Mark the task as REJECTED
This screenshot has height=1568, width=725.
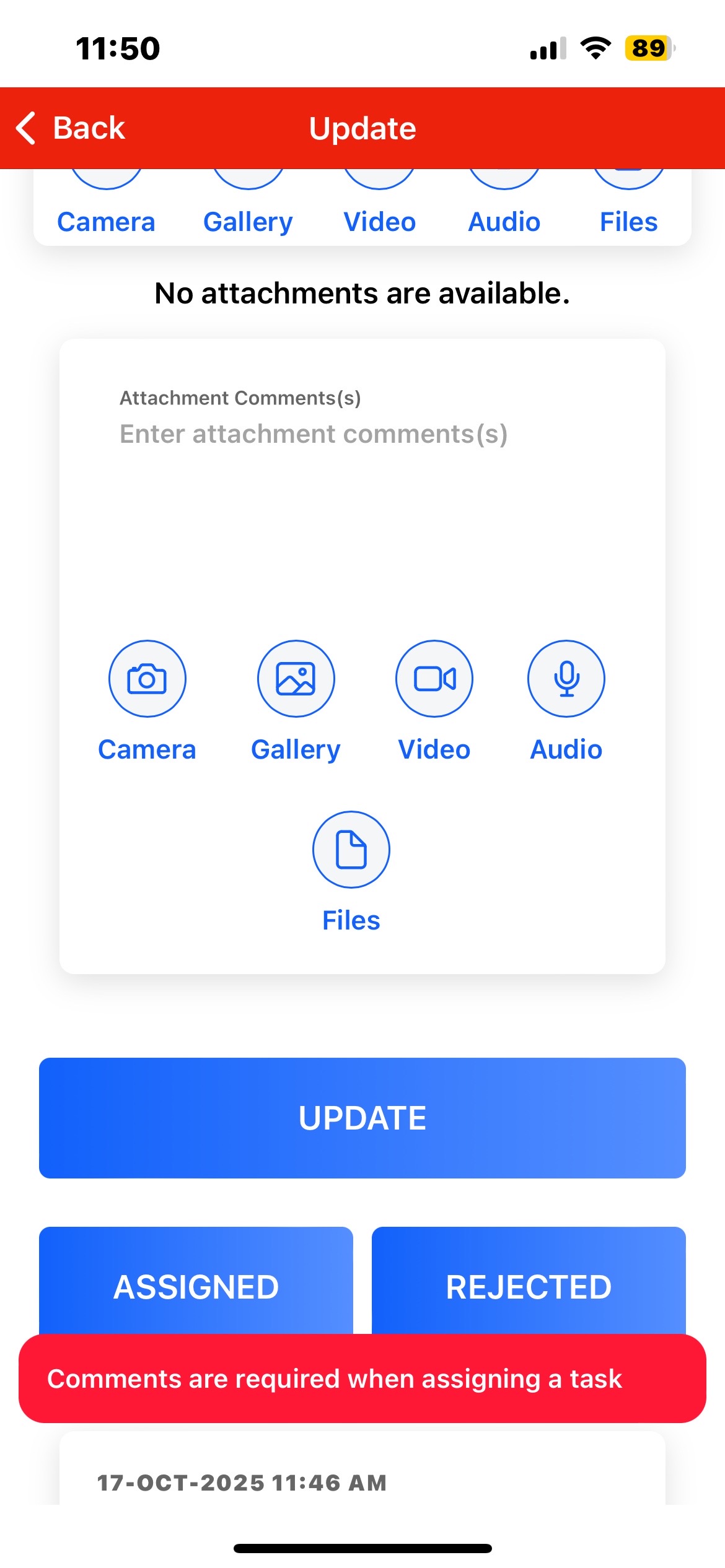pyautogui.click(x=529, y=1283)
